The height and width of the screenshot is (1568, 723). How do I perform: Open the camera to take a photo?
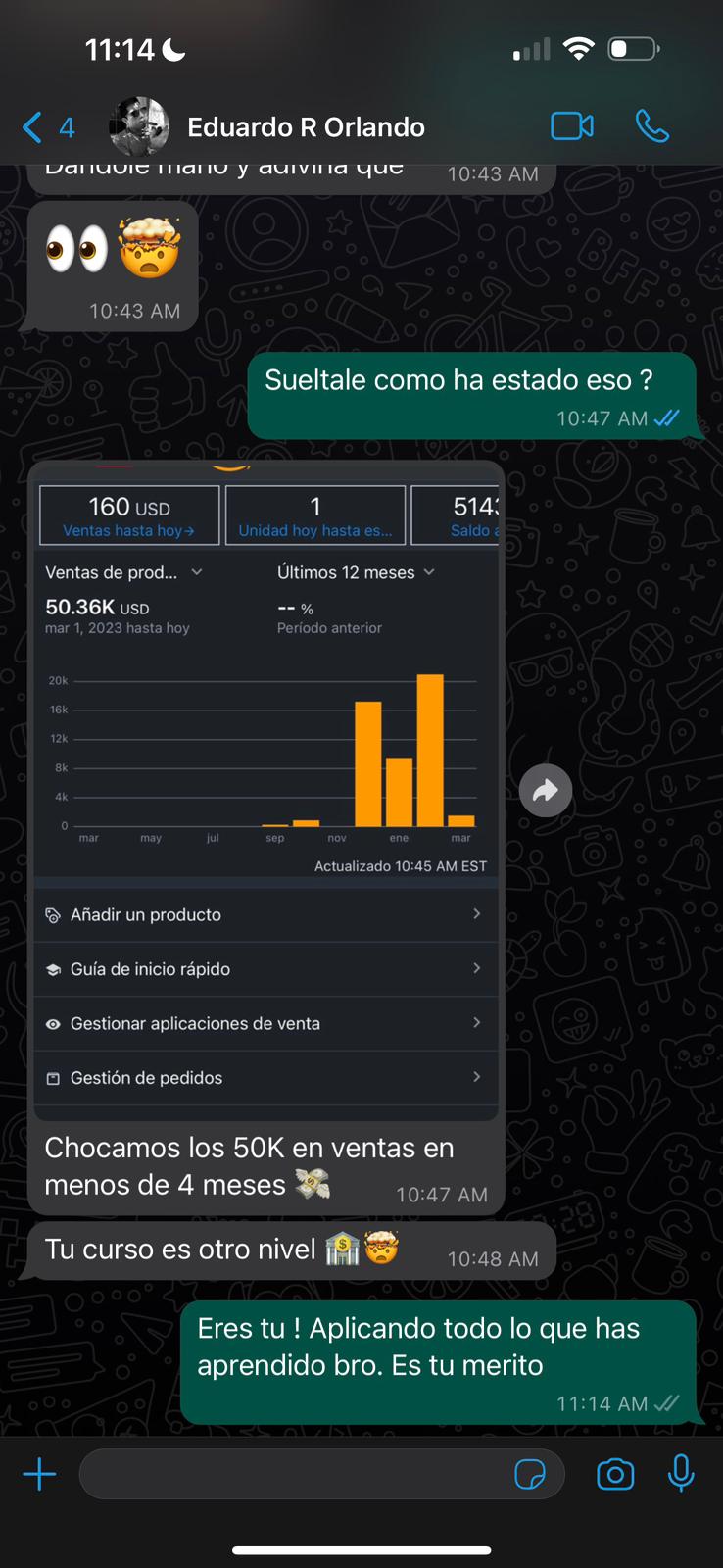click(x=615, y=1474)
